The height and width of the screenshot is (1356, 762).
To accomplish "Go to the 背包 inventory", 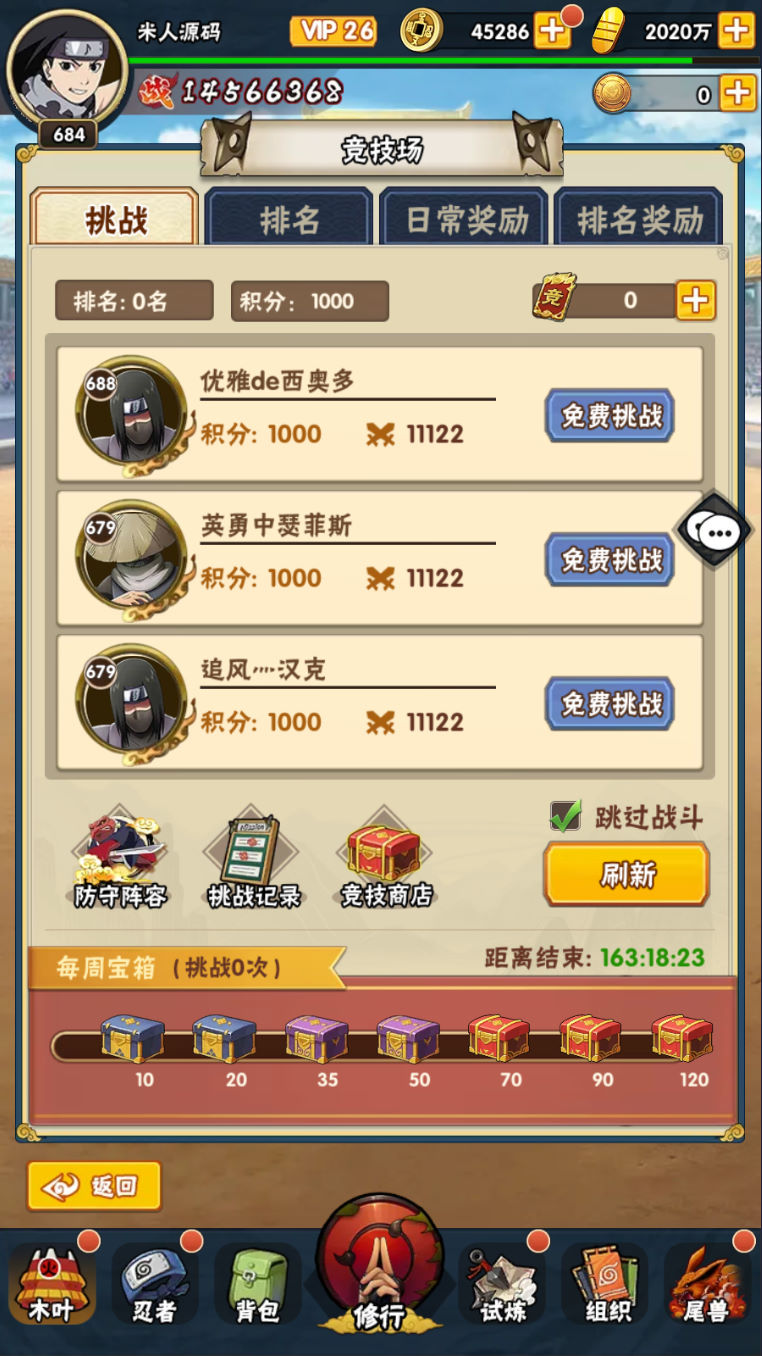I will click(x=257, y=1285).
